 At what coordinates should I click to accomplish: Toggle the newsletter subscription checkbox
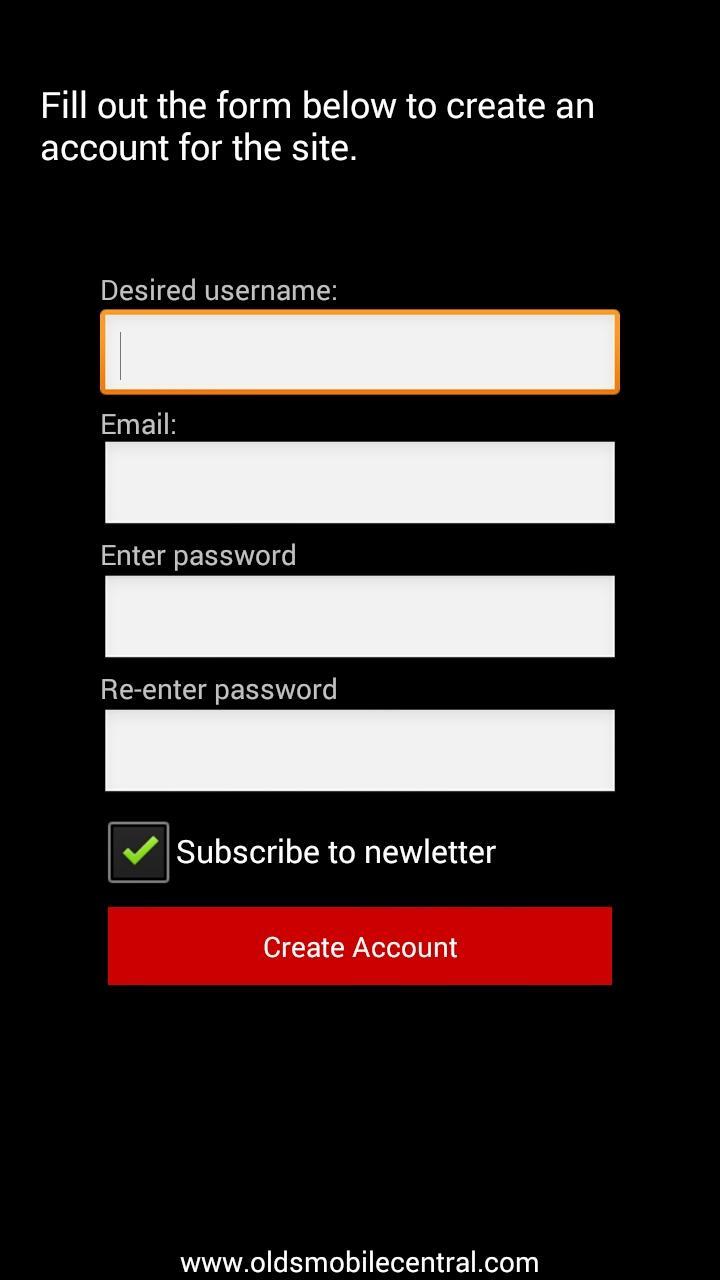coord(138,851)
